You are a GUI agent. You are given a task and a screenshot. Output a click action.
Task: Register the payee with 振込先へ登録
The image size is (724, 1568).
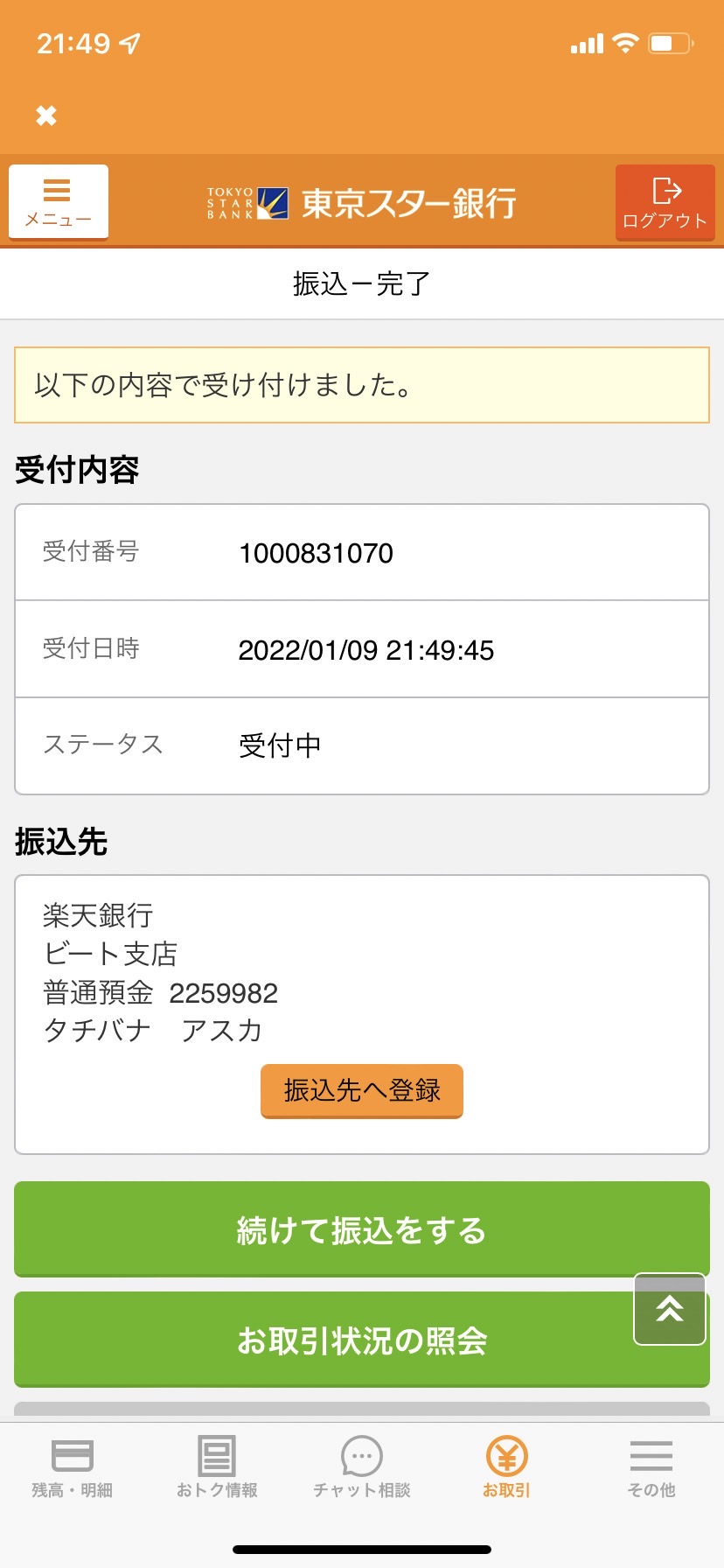pyautogui.click(x=362, y=1090)
